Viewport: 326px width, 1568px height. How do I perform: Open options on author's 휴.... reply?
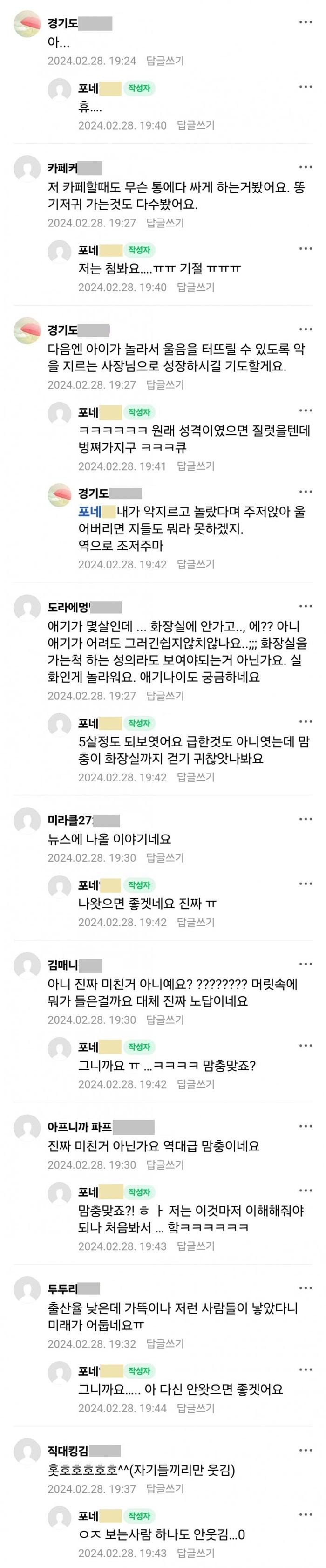(306, 87)
